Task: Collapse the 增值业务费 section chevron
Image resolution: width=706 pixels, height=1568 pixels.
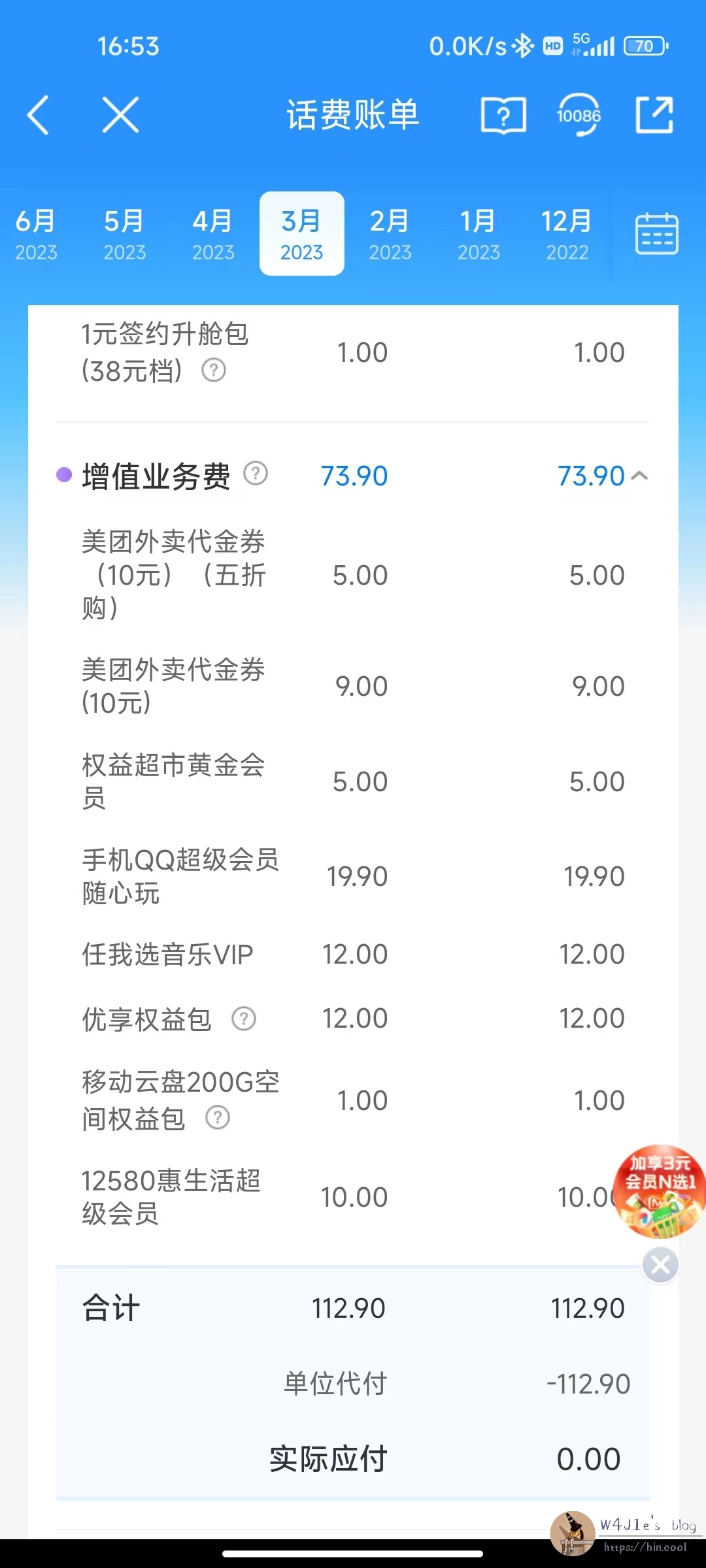Action: [x=641, y=476]
